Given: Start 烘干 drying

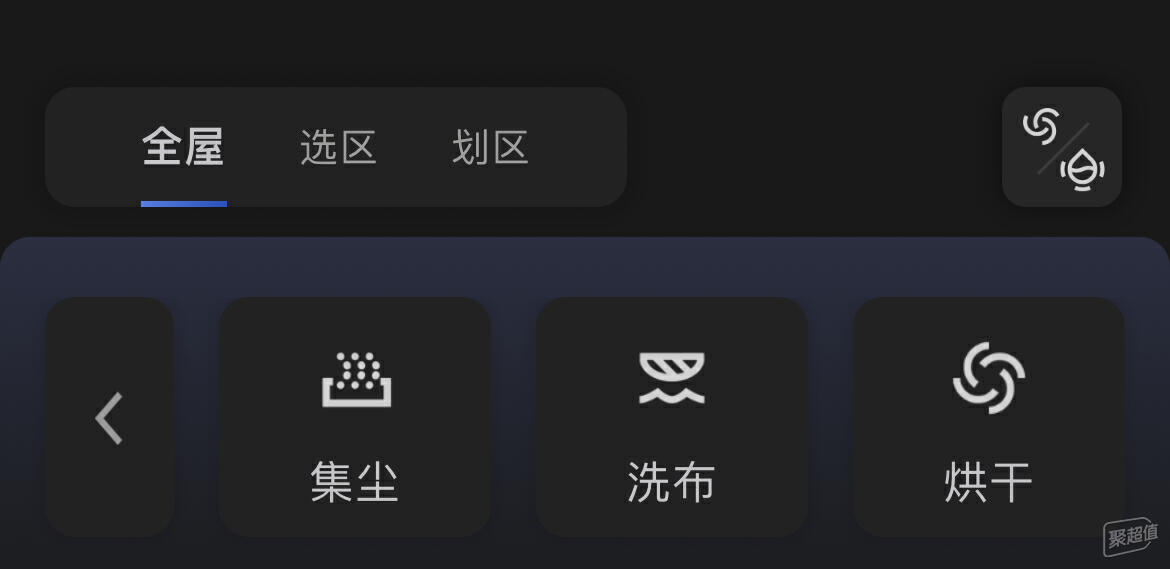Looking at the screenshot, I should 988,417.
